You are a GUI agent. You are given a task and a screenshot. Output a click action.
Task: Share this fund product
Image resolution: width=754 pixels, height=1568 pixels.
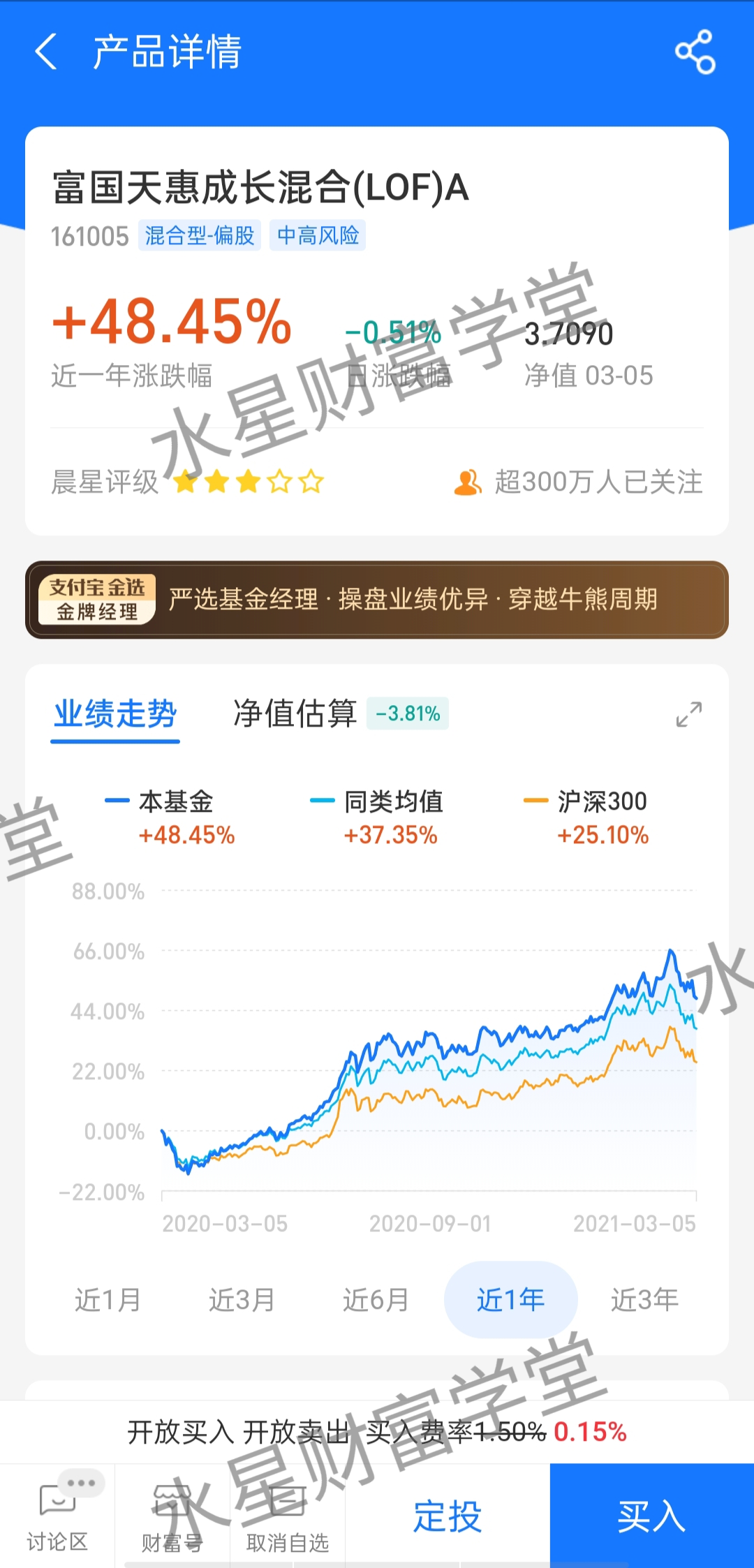coord(695,52)
